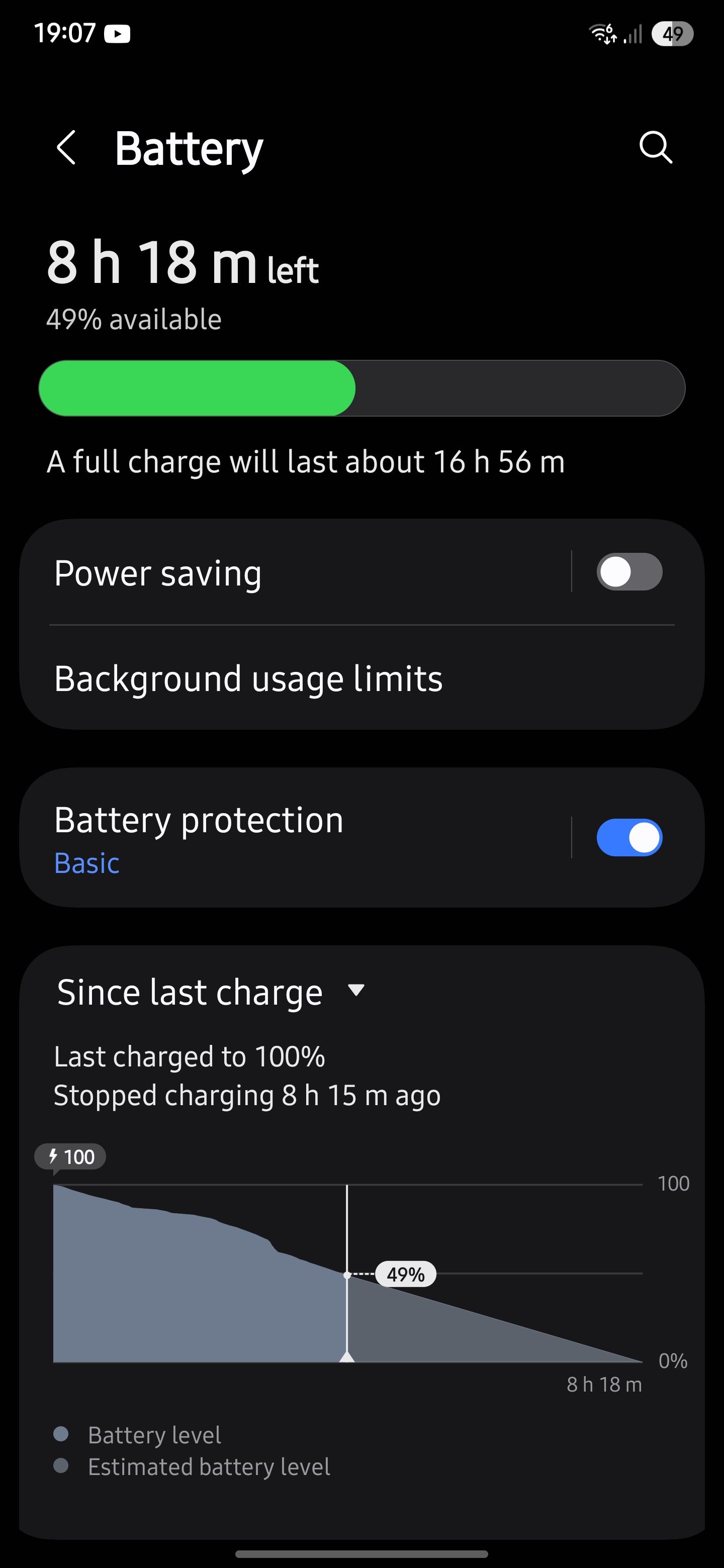Tap the battery percentage icon in status bar
The width and height of the screenshot is (724, 1568).
tap(673, 35)
